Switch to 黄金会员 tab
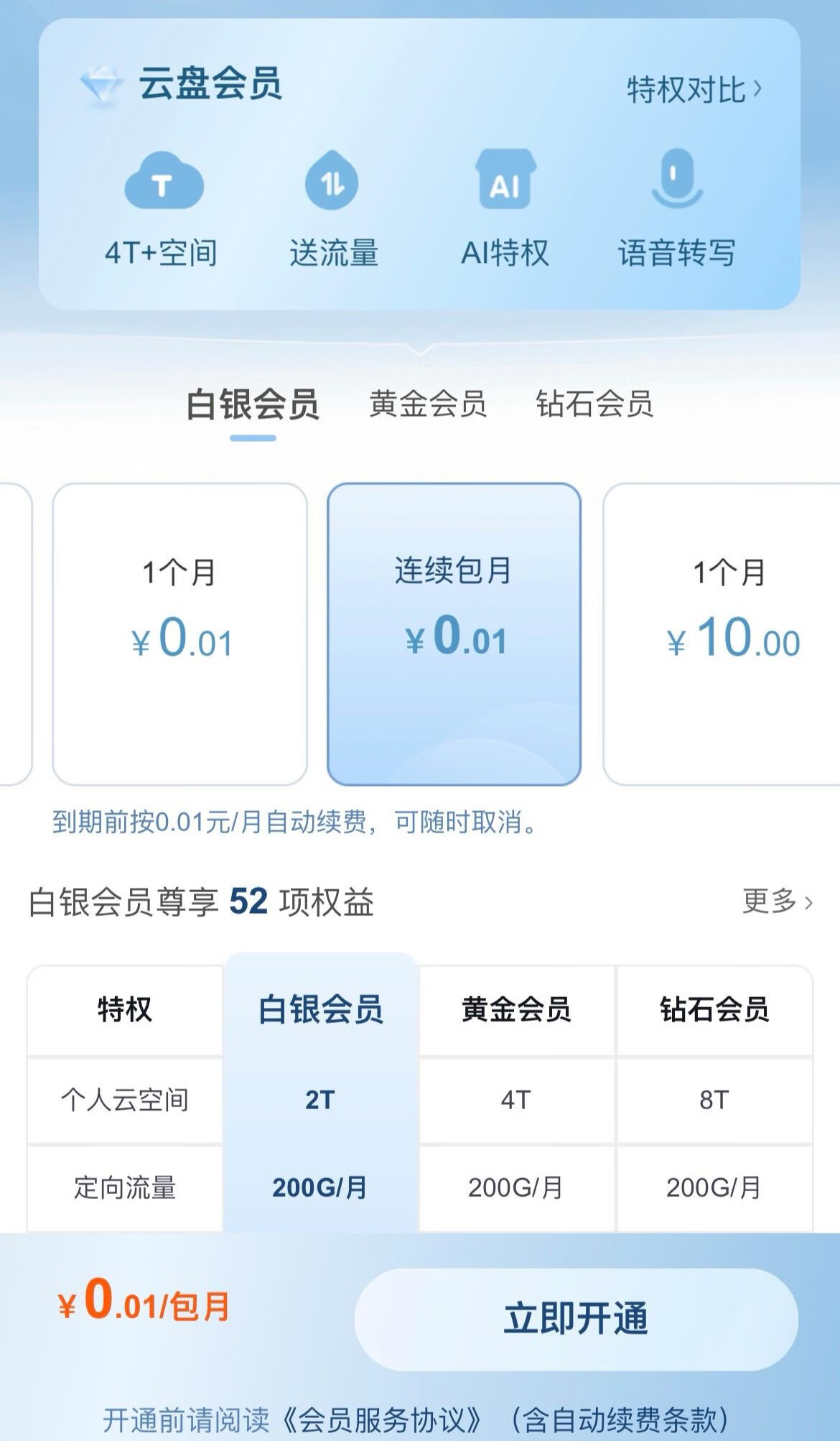This screenshot has height=1441, width=840. click(x=428, y=404)
